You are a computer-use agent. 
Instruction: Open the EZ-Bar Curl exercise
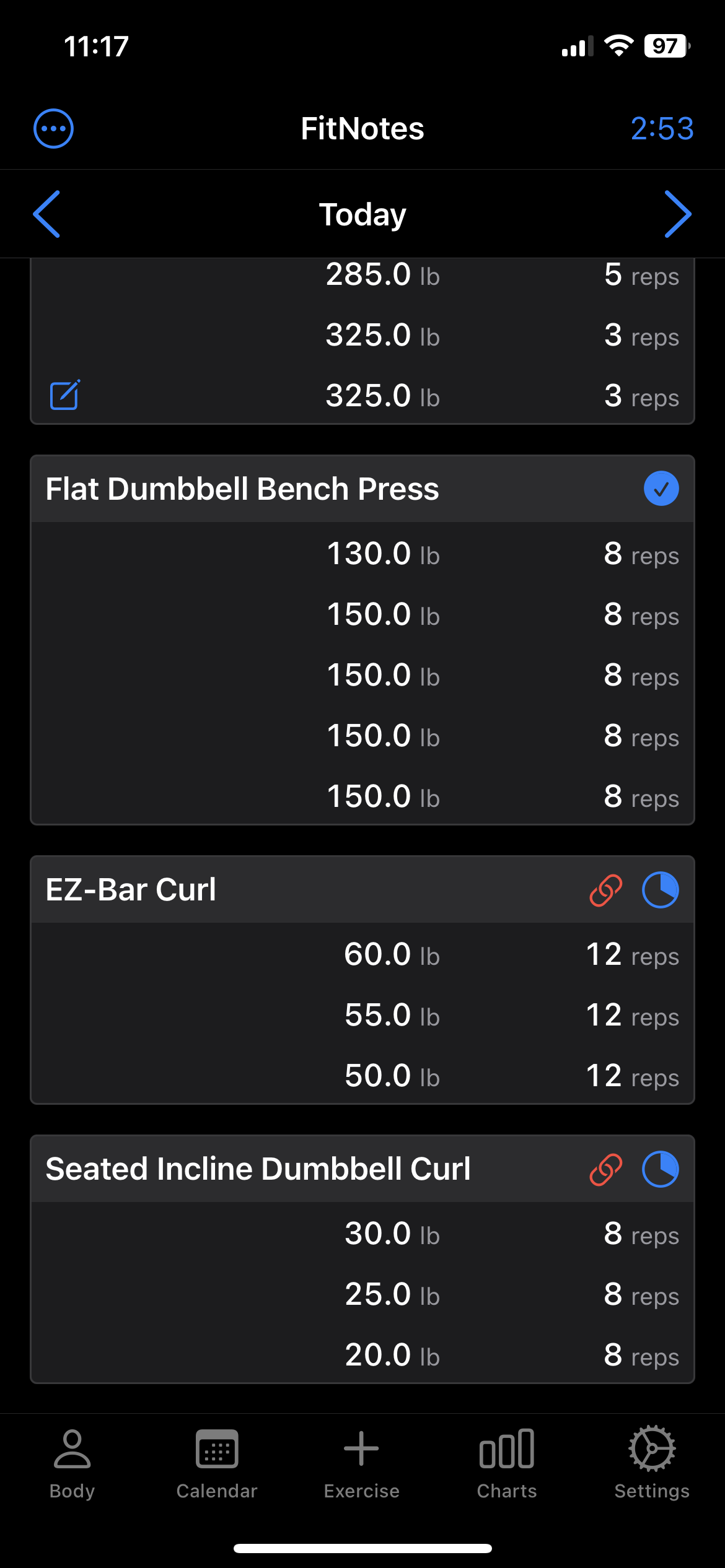(x=131, y=890)
